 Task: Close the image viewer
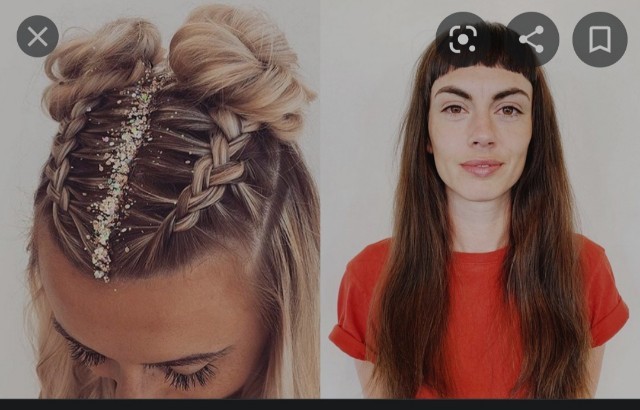tap(38, 36)
